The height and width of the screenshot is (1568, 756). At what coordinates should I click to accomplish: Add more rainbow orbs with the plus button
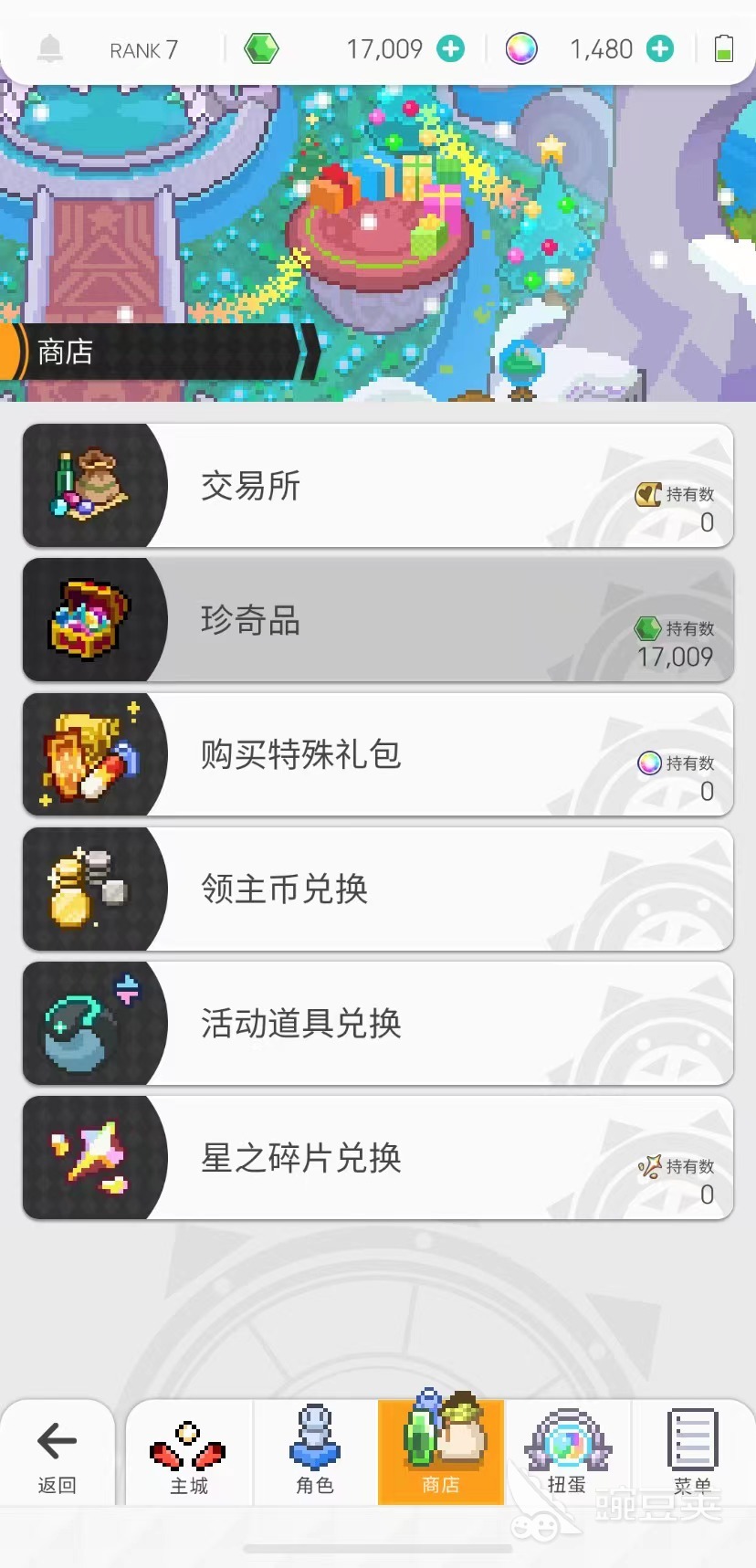point(659,48)
